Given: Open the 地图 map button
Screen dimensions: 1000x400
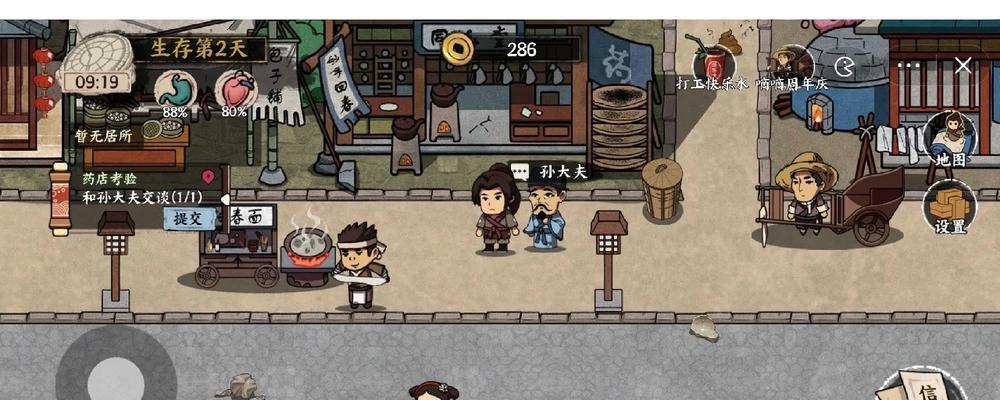Looking at the screenshot, I should pos(949,139).
